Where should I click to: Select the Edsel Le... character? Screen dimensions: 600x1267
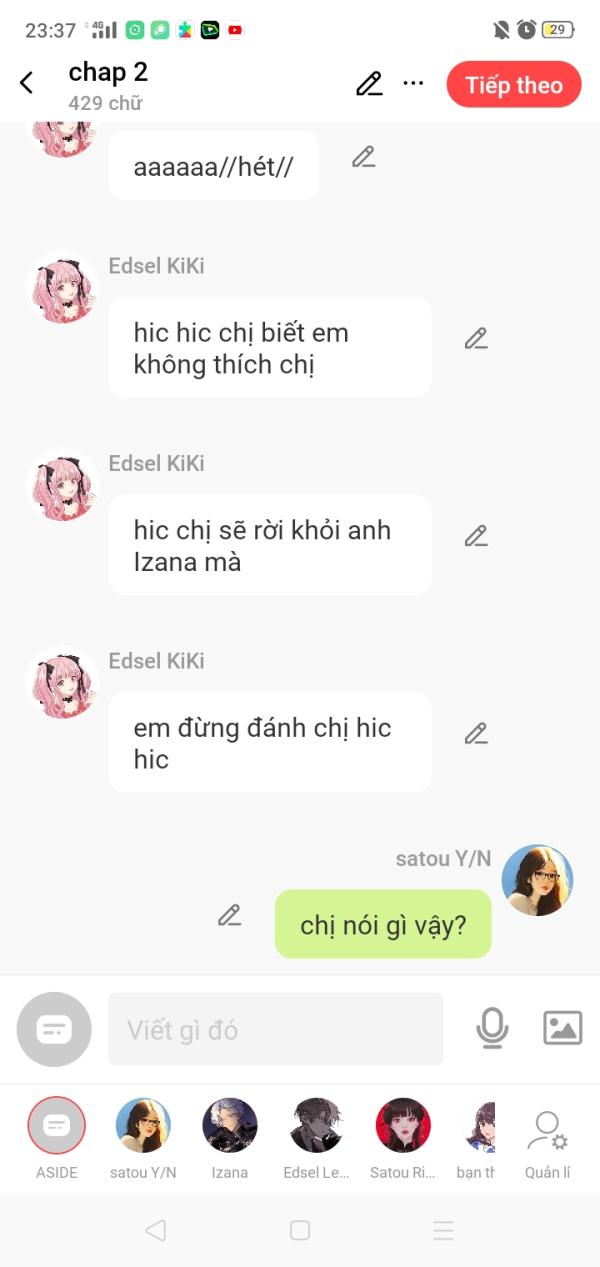tap(316, 1126)
